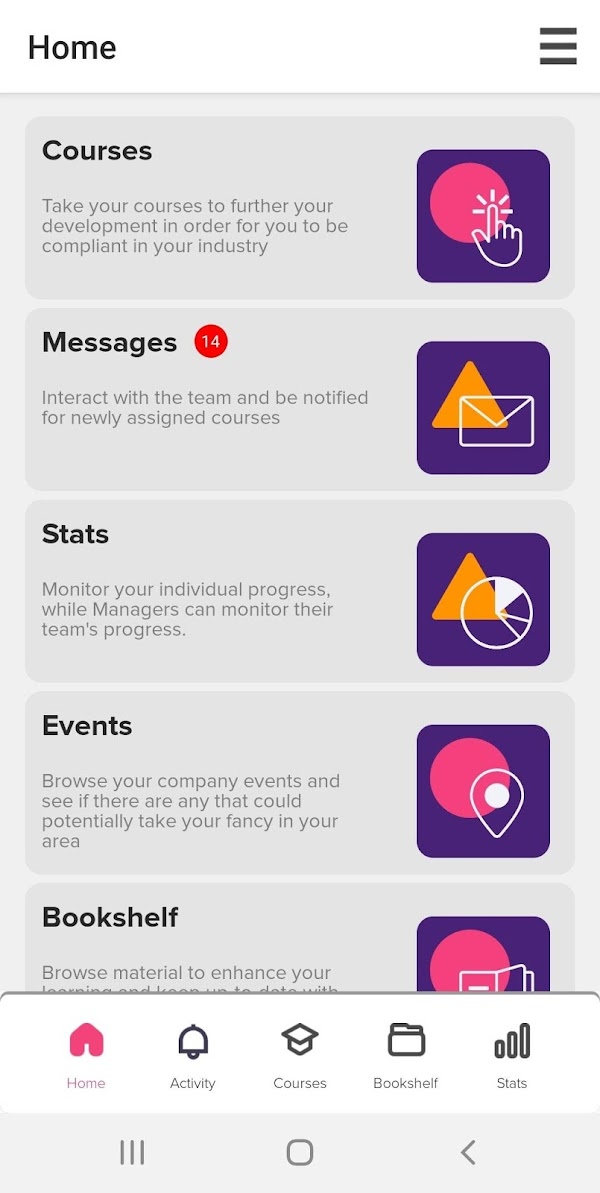The height and width of the screenshot is (1193, 600).
Task: Open the Events card
Action: tap(299, 783)
